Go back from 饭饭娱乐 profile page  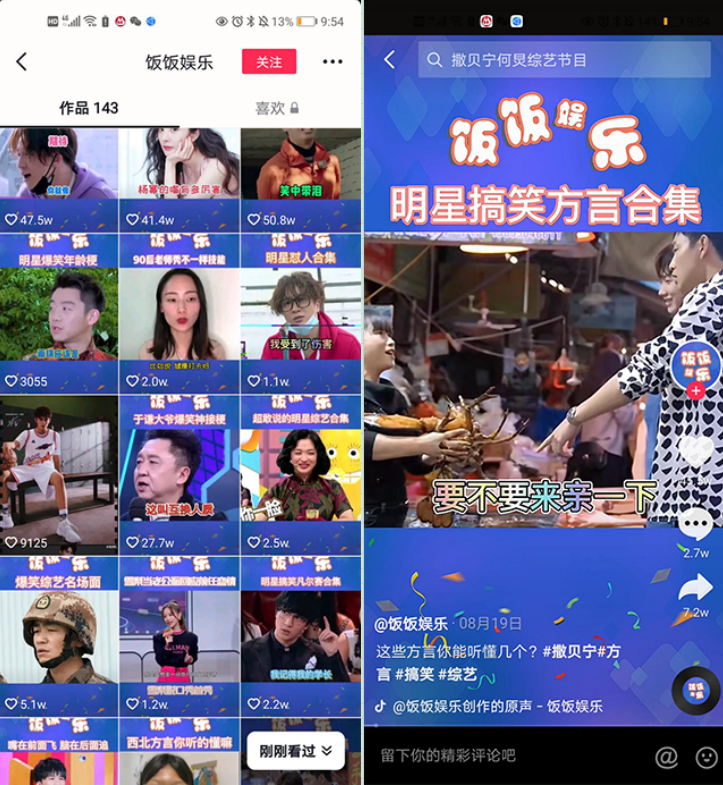pyautogui.click(x=22, y=62)
